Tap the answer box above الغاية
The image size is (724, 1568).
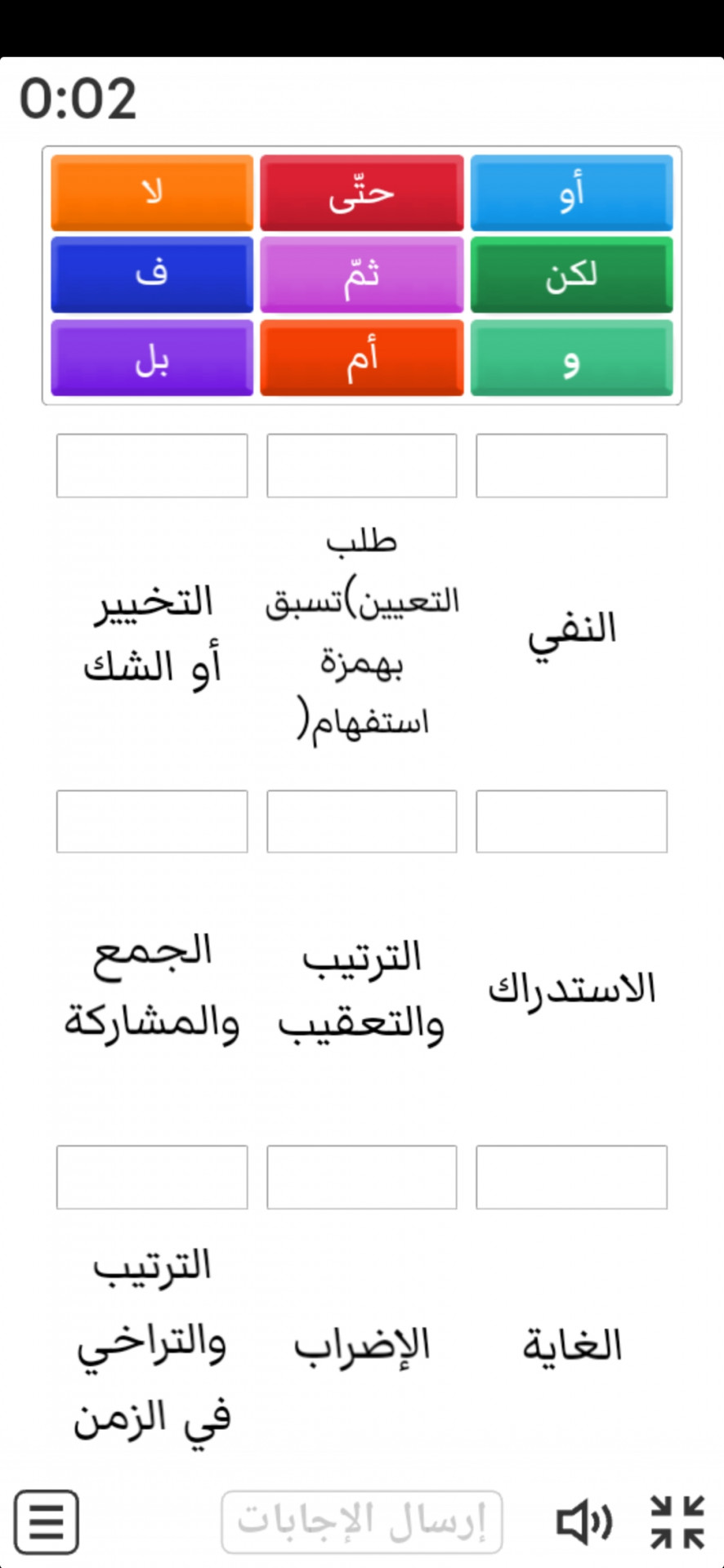click(x=572, y=1177)
